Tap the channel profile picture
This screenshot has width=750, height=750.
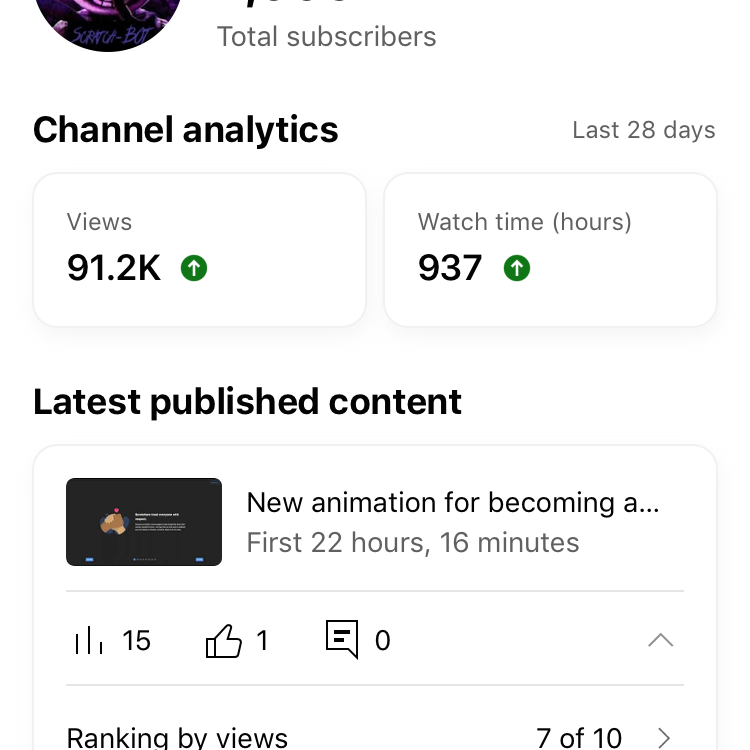click(108, 18)
